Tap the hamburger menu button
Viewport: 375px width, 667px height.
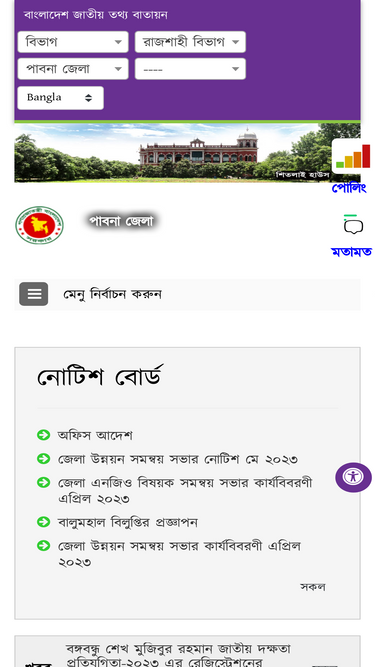pos(34,294)
